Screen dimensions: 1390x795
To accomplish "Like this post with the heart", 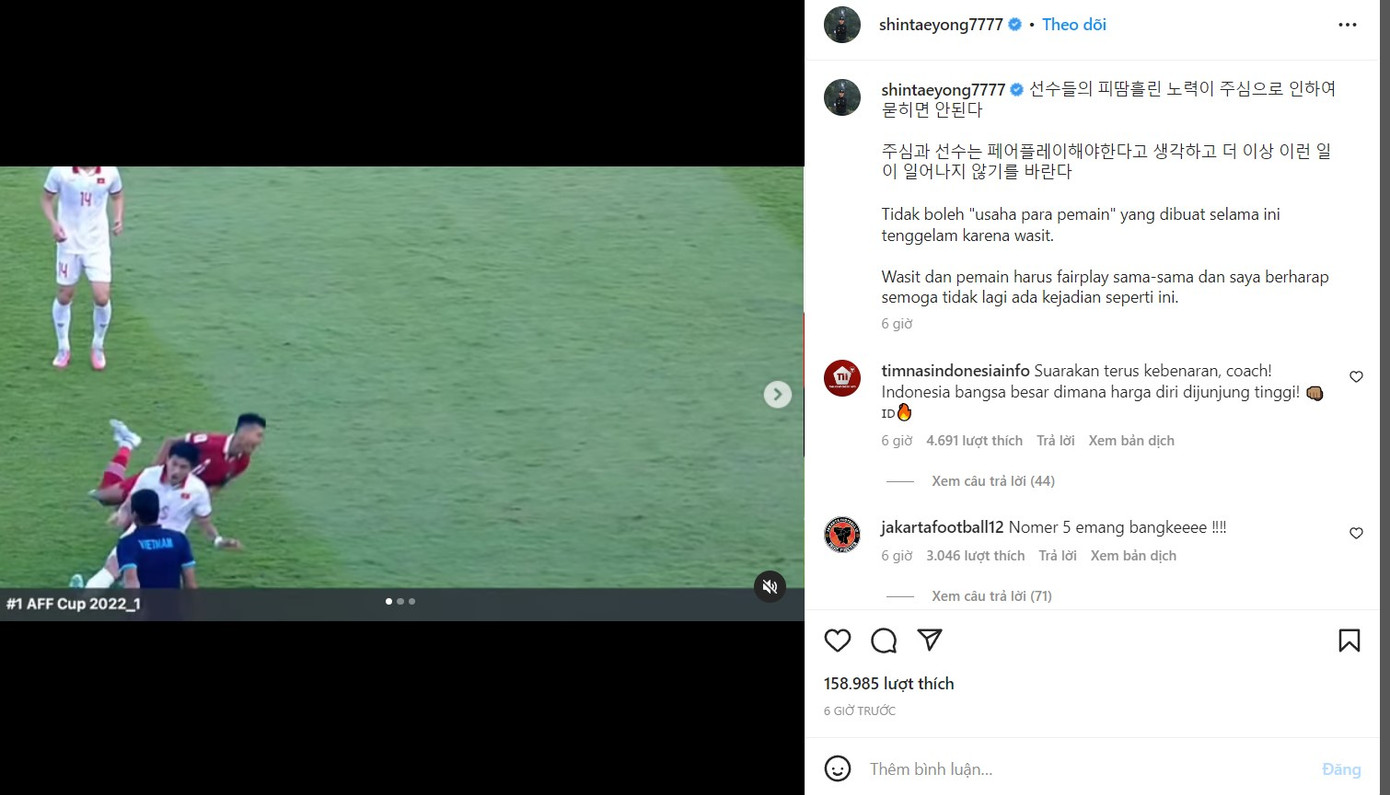I will 837,640.
